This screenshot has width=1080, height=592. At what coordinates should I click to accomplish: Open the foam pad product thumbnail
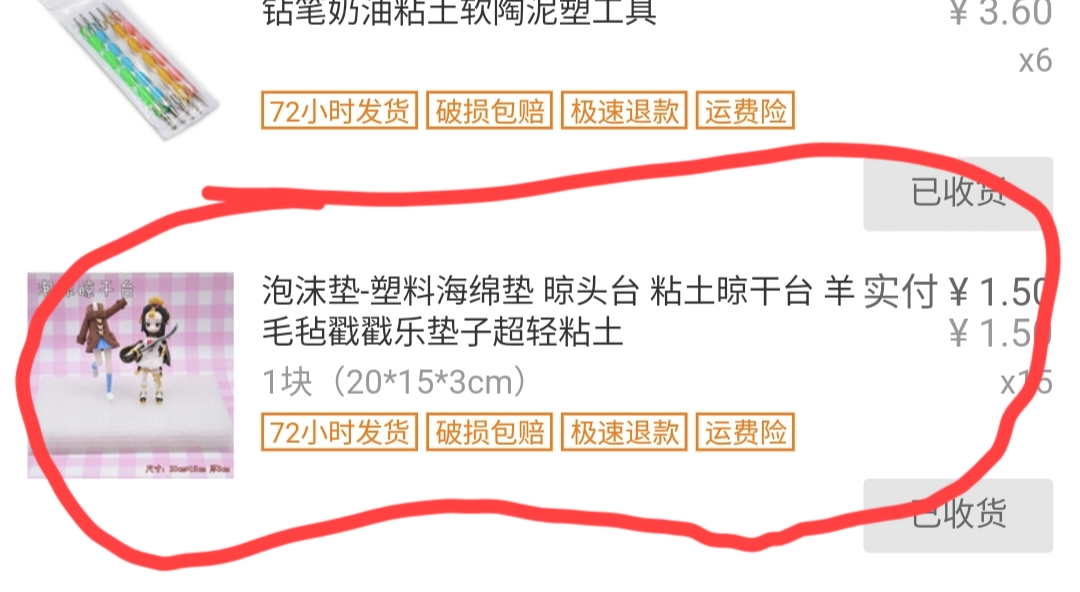pos(130,375)
